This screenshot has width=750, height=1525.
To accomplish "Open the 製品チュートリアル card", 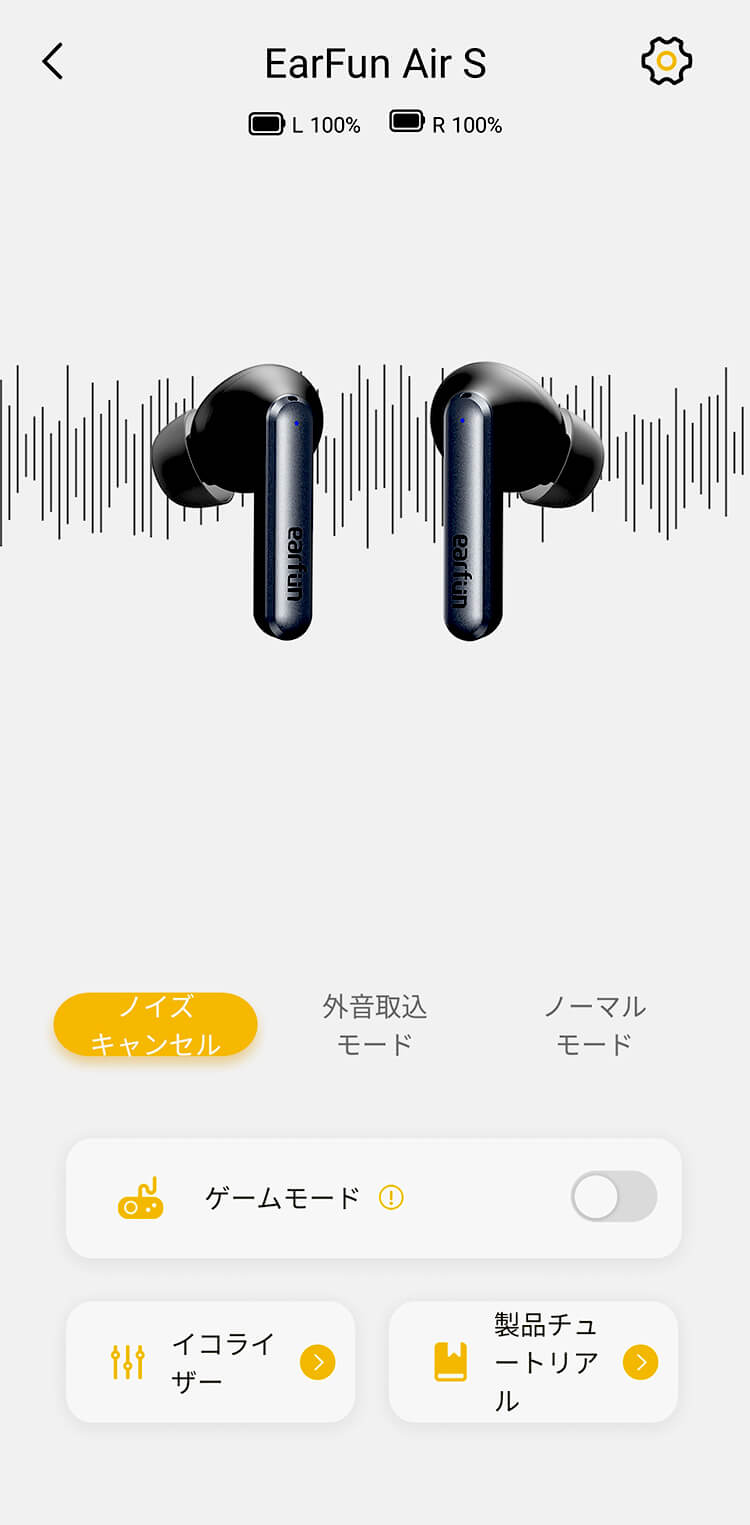I will pos(533,1361).
